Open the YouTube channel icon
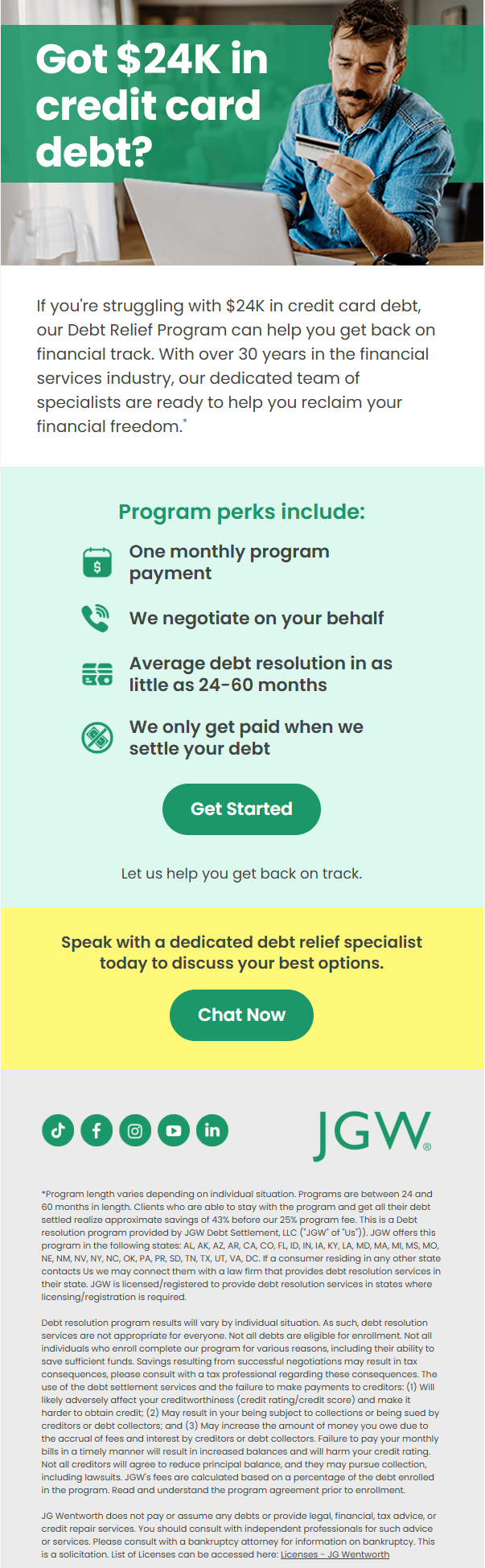Image resolution: width=485 pixels, height=1568 pixels. [x=174, y=1130]
